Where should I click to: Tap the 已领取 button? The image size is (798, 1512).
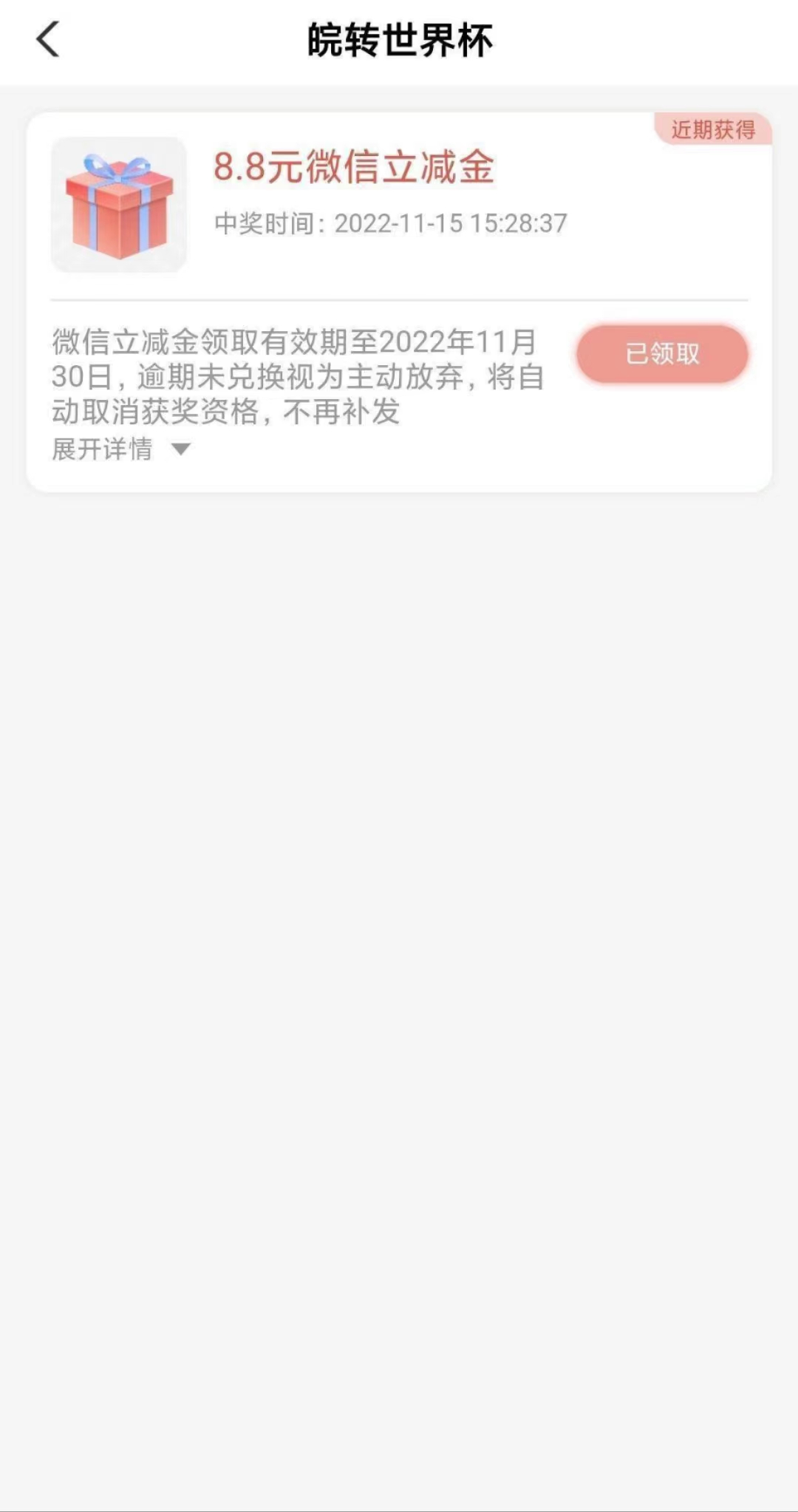click(662, 354)
